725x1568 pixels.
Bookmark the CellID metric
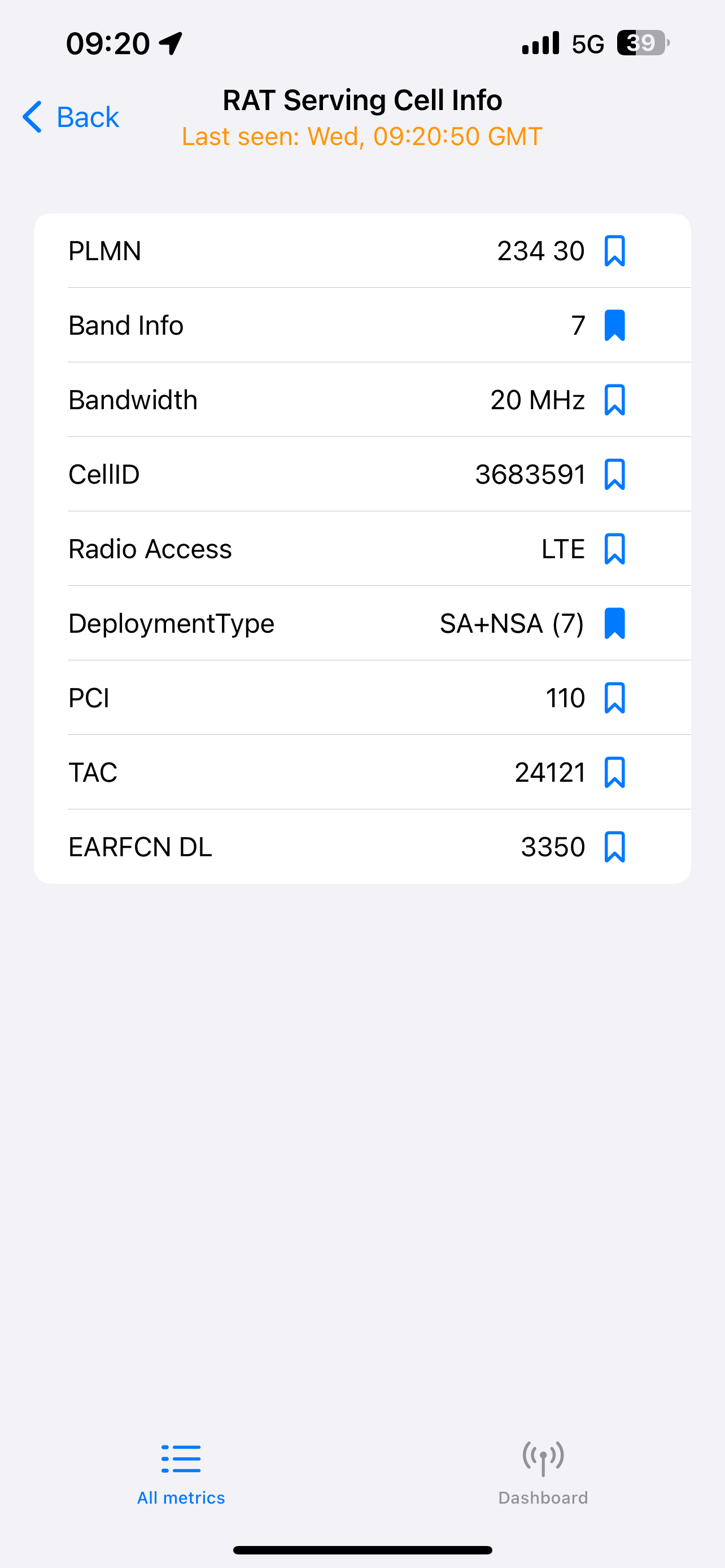pos(614,474)
